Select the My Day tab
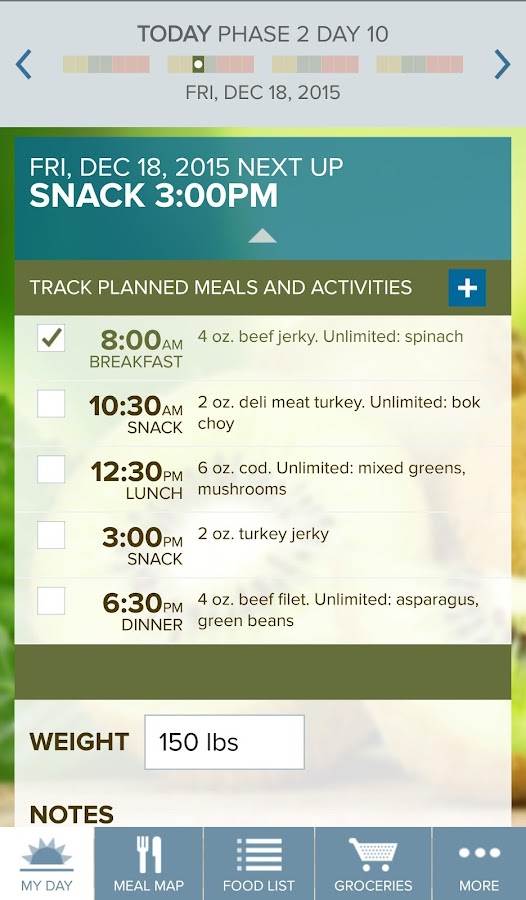526x900 pixels. coord(47,863)
